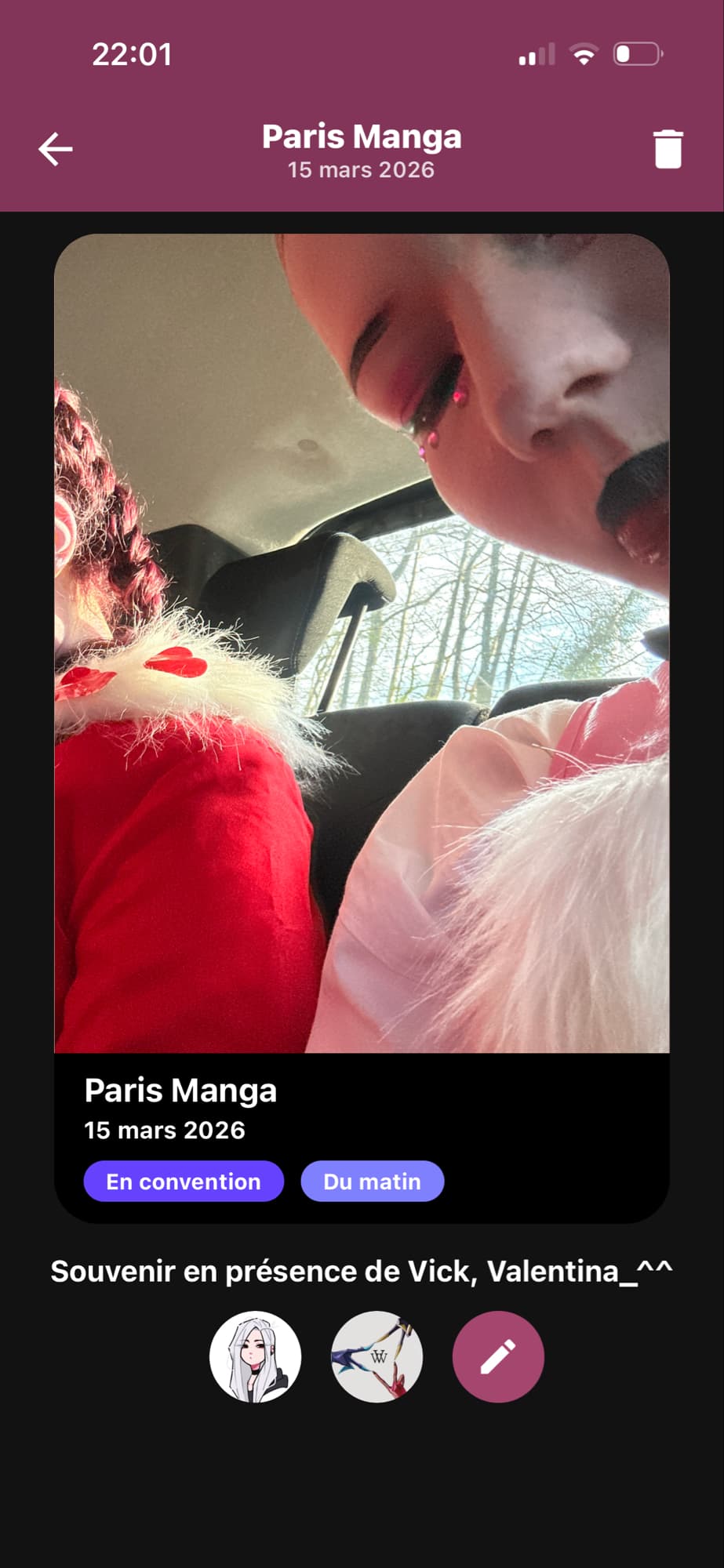724x1568 pixels.
Task: Tap the back arrow to return
Action: tap(53, 148)
